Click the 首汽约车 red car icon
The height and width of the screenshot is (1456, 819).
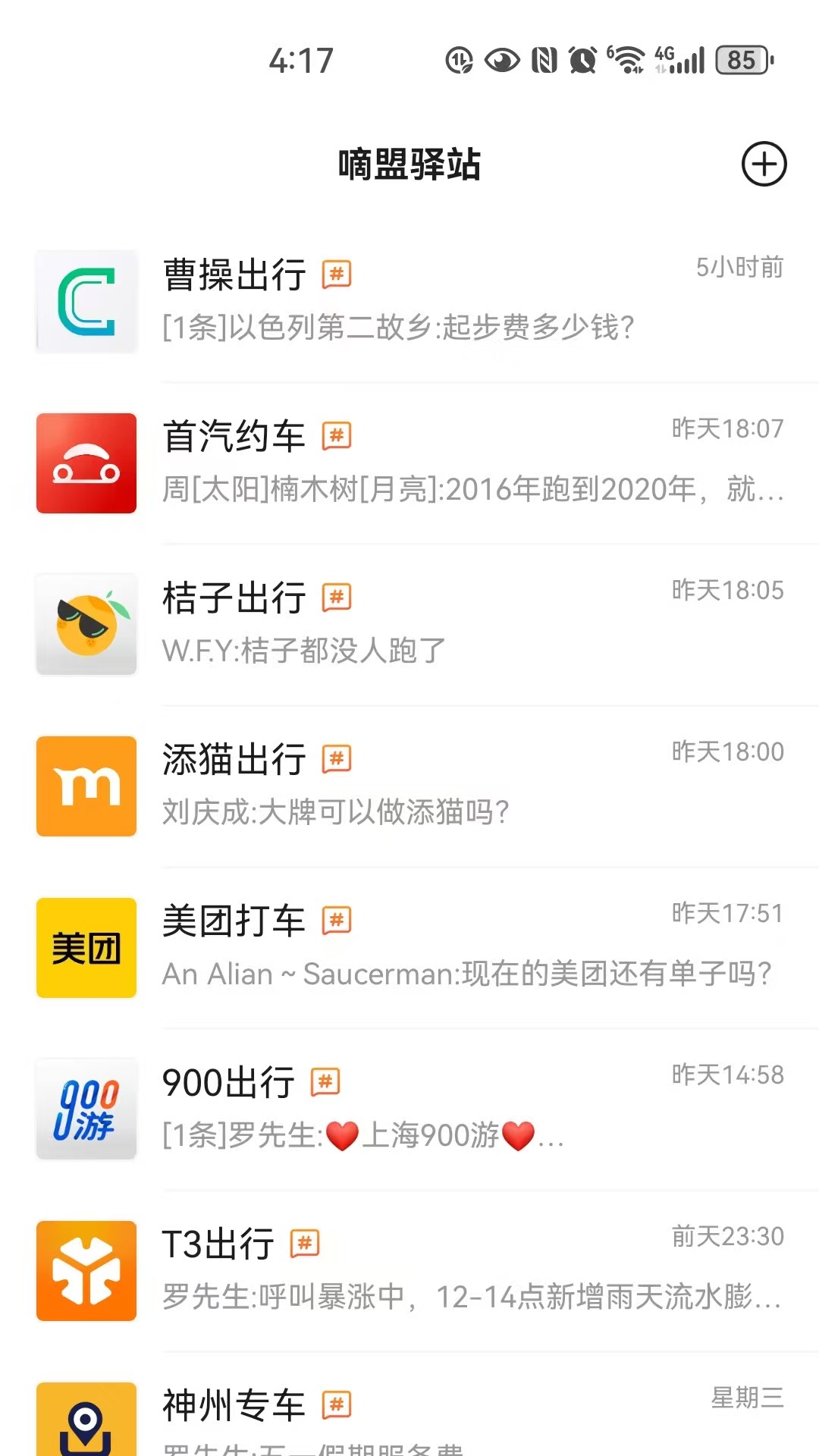coord(86,463)
